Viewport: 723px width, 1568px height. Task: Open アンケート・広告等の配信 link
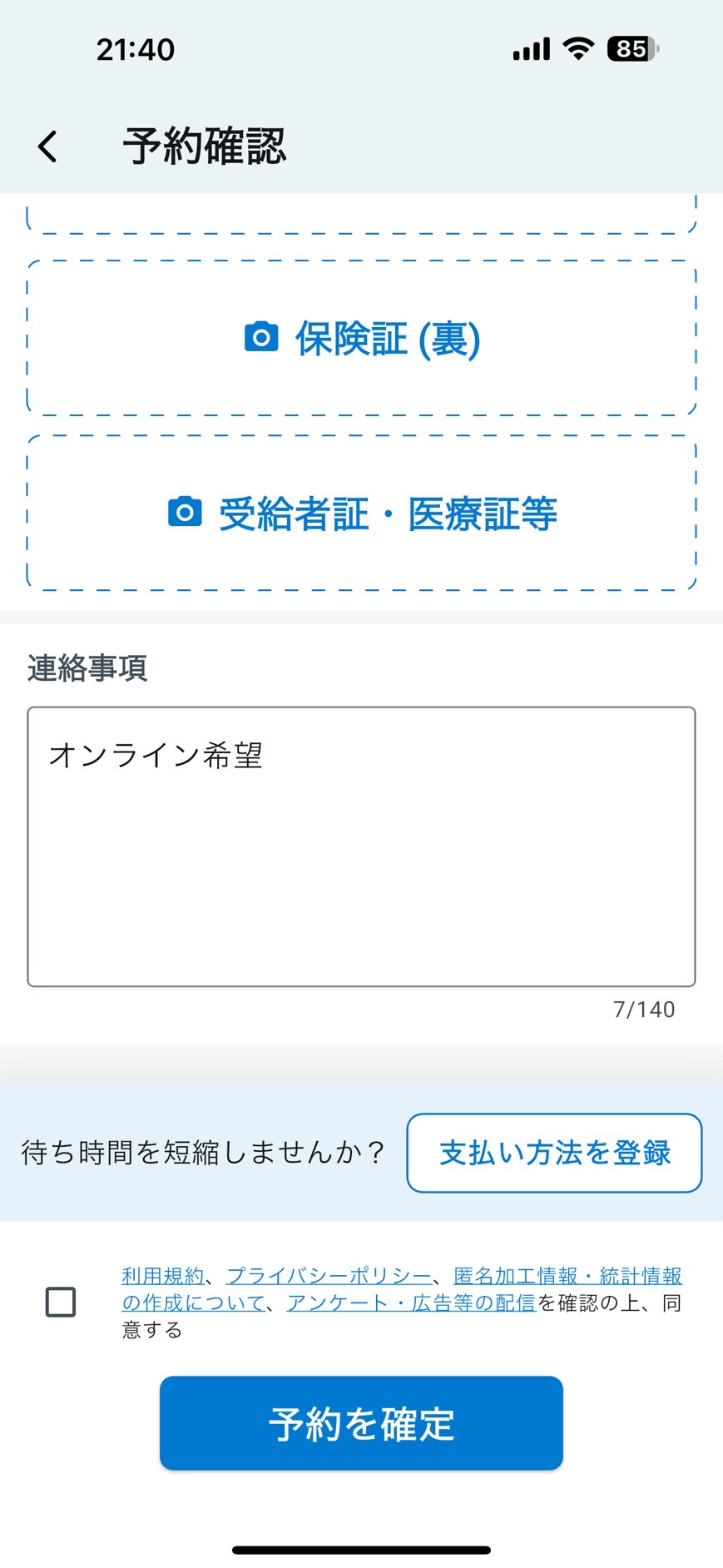coord(411,1303)
